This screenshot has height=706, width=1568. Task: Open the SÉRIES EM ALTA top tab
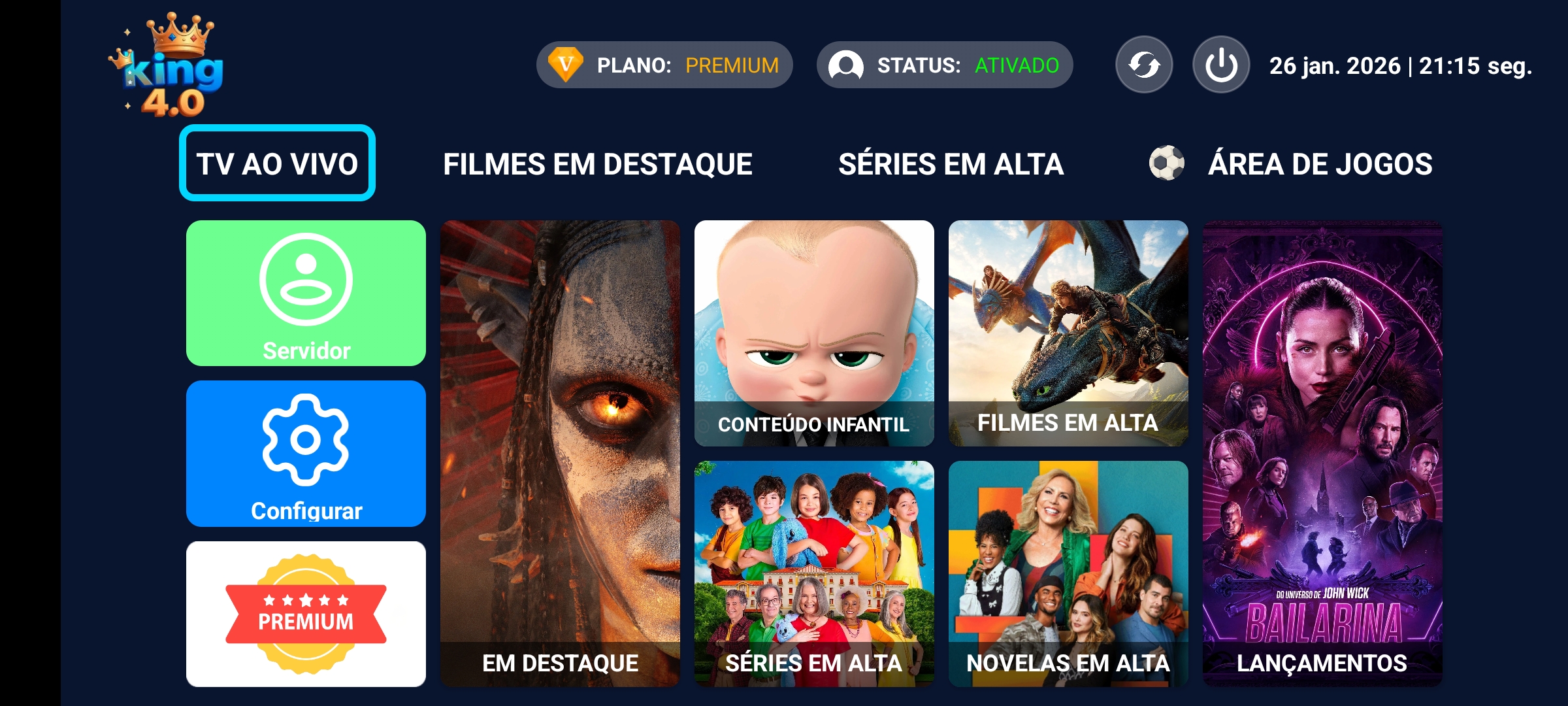click(x=951, y=164)
